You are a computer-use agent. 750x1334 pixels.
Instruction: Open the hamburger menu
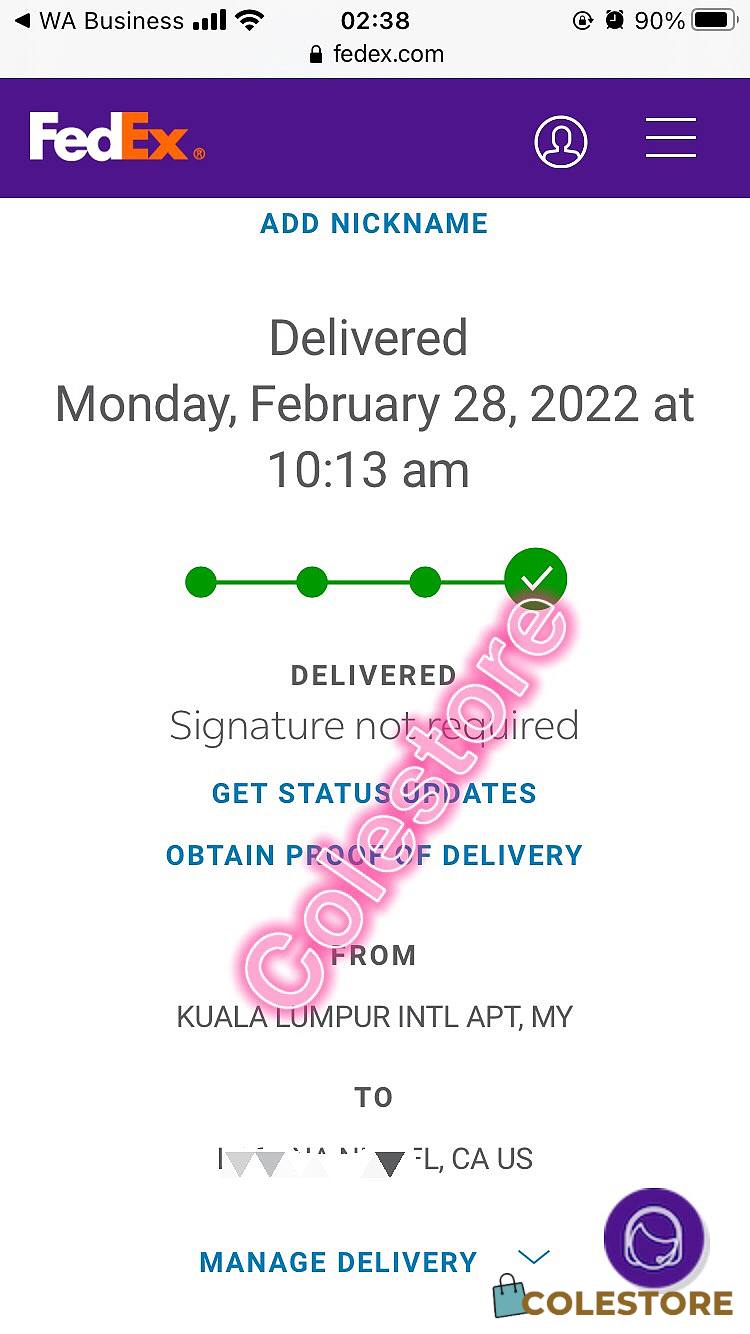671,137
